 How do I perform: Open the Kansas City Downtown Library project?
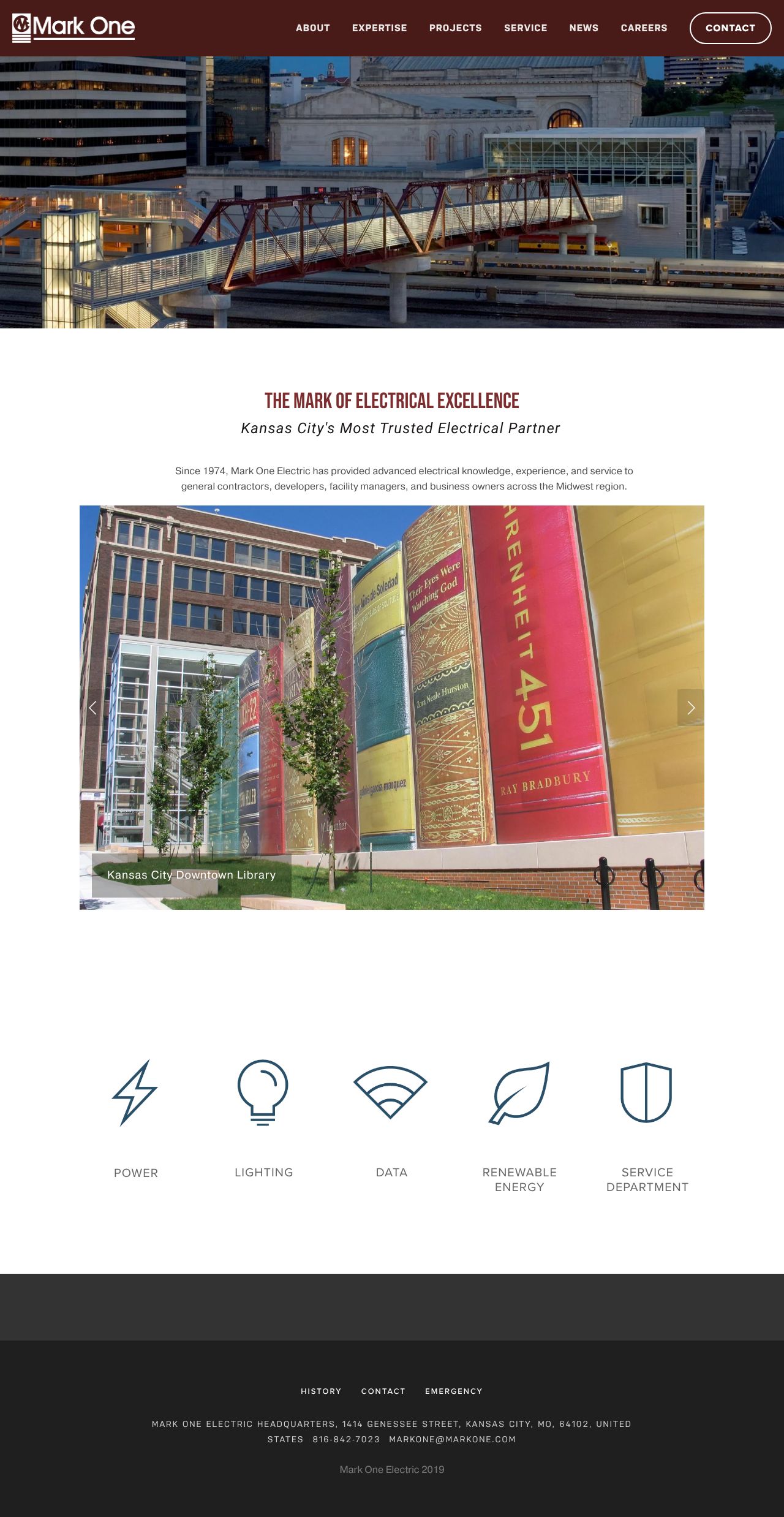[x=192, y=875]
